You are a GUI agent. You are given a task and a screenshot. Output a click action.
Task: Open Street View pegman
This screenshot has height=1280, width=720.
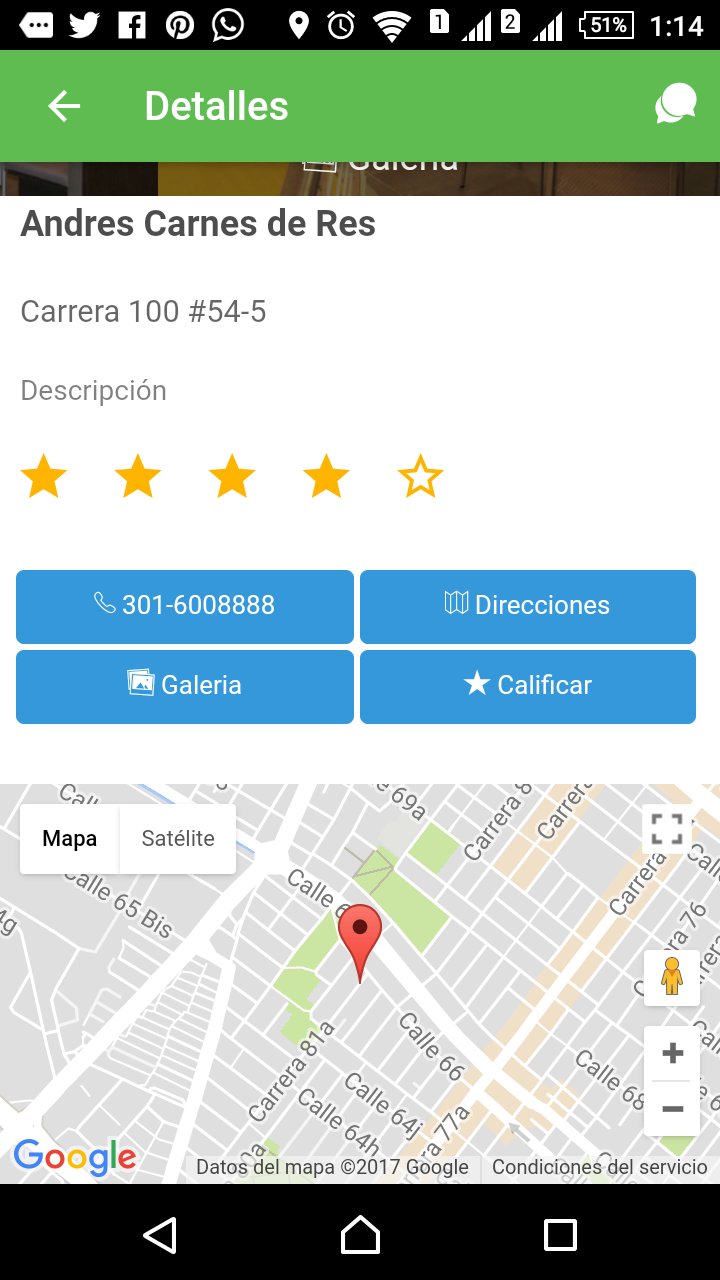pyautogui.click(x=672, y=977)
